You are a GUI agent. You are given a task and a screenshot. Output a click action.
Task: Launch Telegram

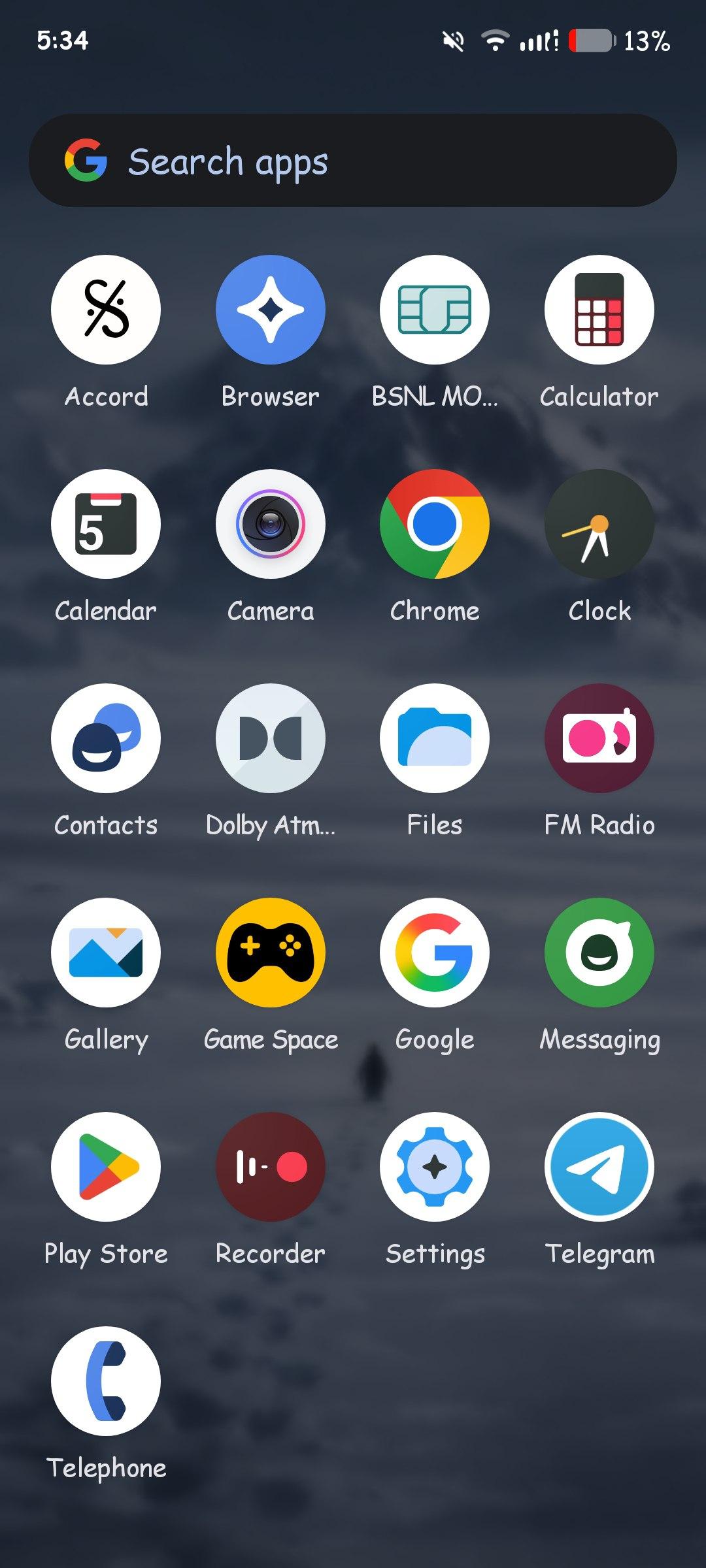pyautogui.click(x=599, y=1167)
